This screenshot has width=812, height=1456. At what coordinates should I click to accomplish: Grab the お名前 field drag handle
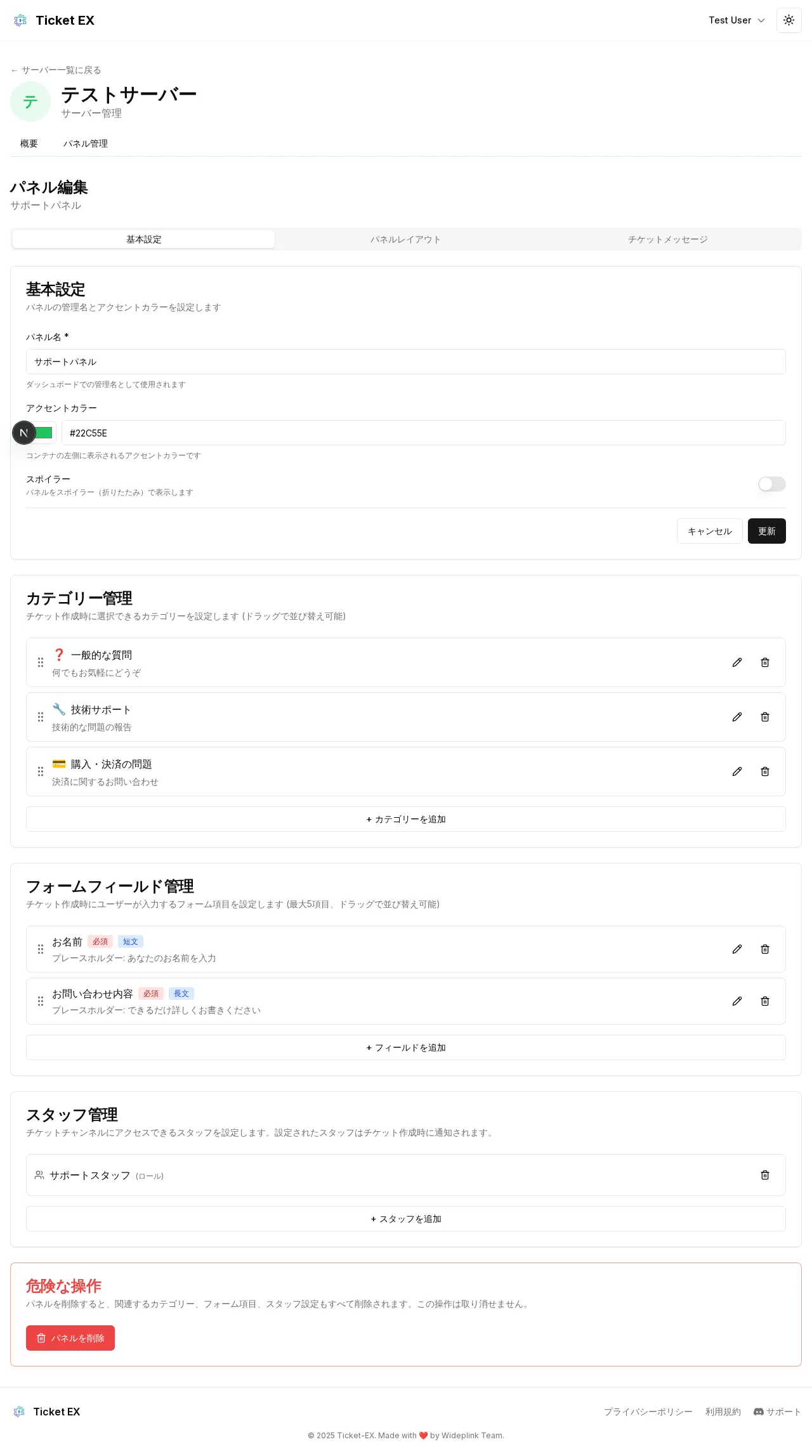tap(41, 949)
